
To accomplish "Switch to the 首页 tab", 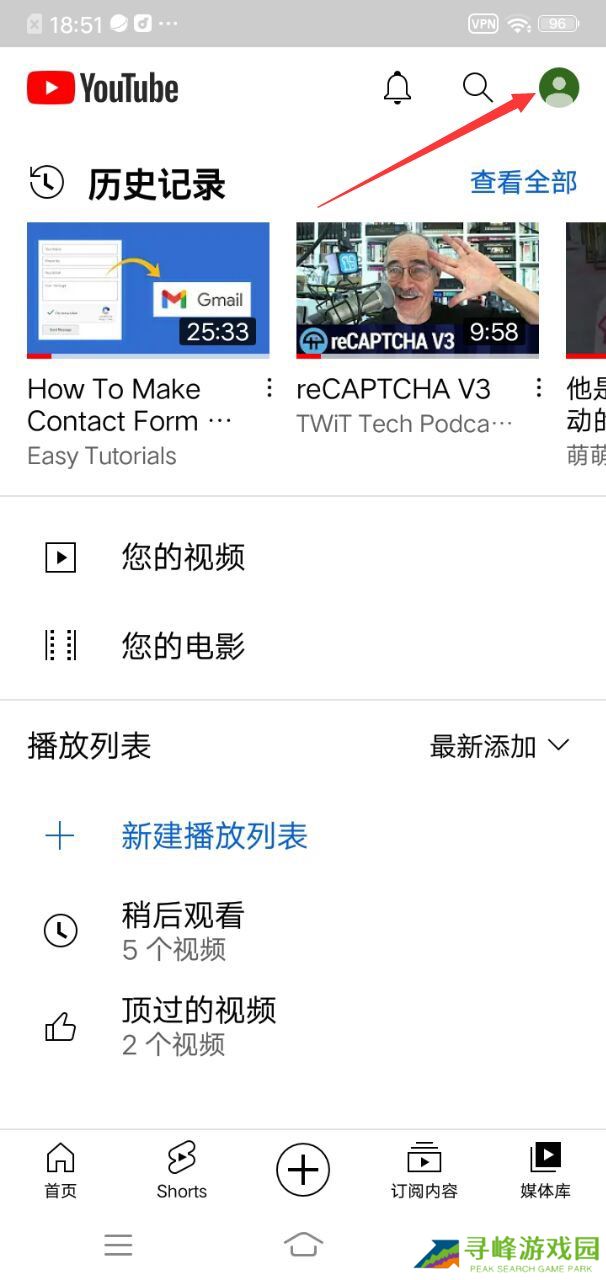I will [x=61, y=1171].
